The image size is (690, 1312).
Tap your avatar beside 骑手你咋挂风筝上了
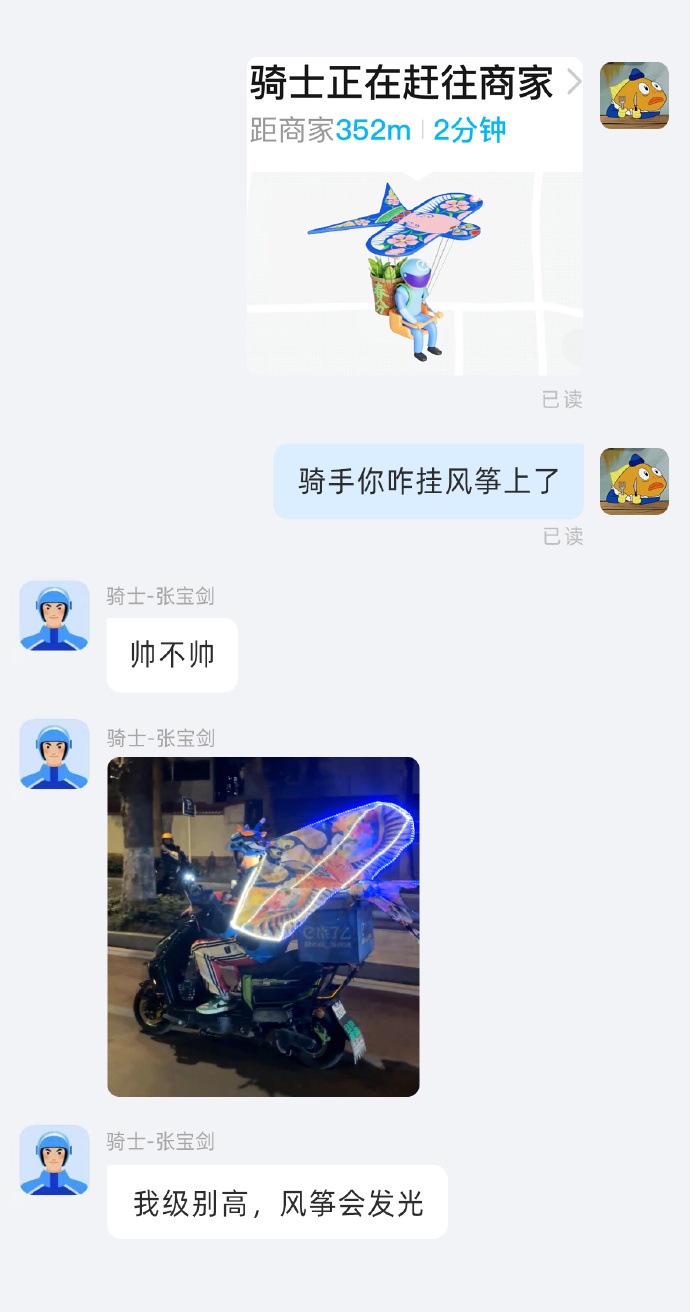(x=634, y=481)
